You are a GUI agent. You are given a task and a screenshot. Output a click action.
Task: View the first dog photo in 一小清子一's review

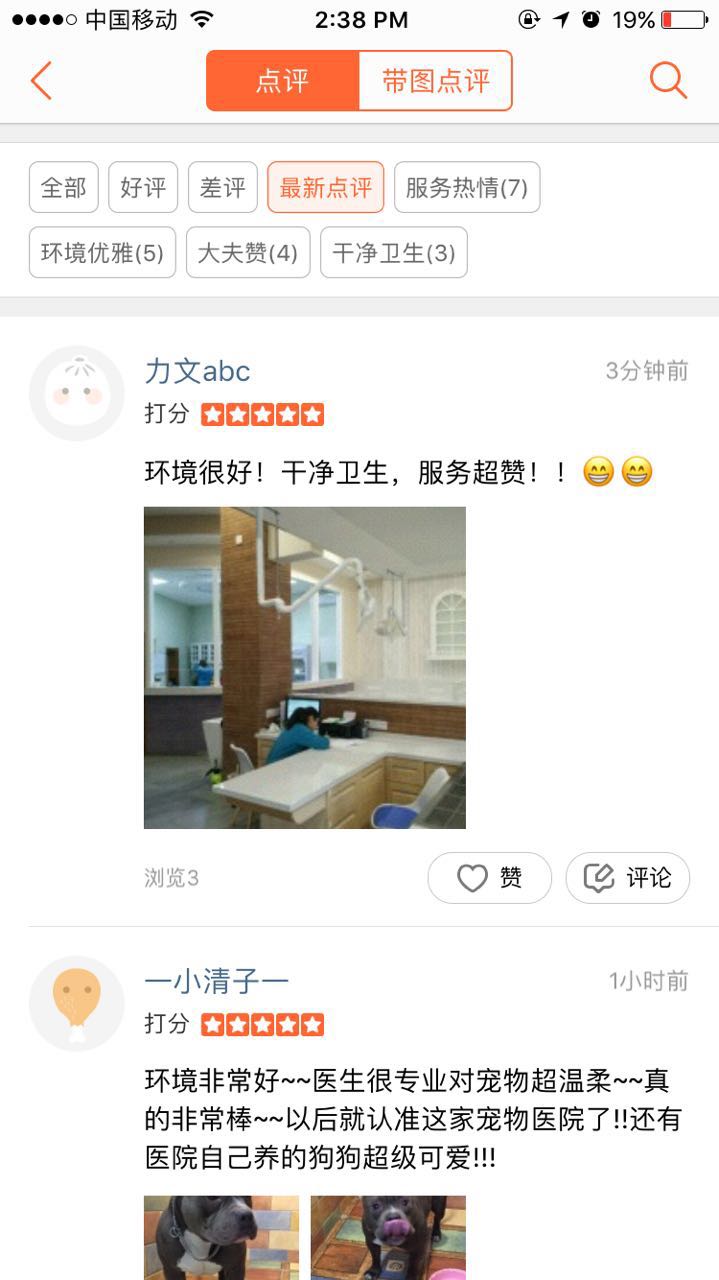[x=221, y=1238]
